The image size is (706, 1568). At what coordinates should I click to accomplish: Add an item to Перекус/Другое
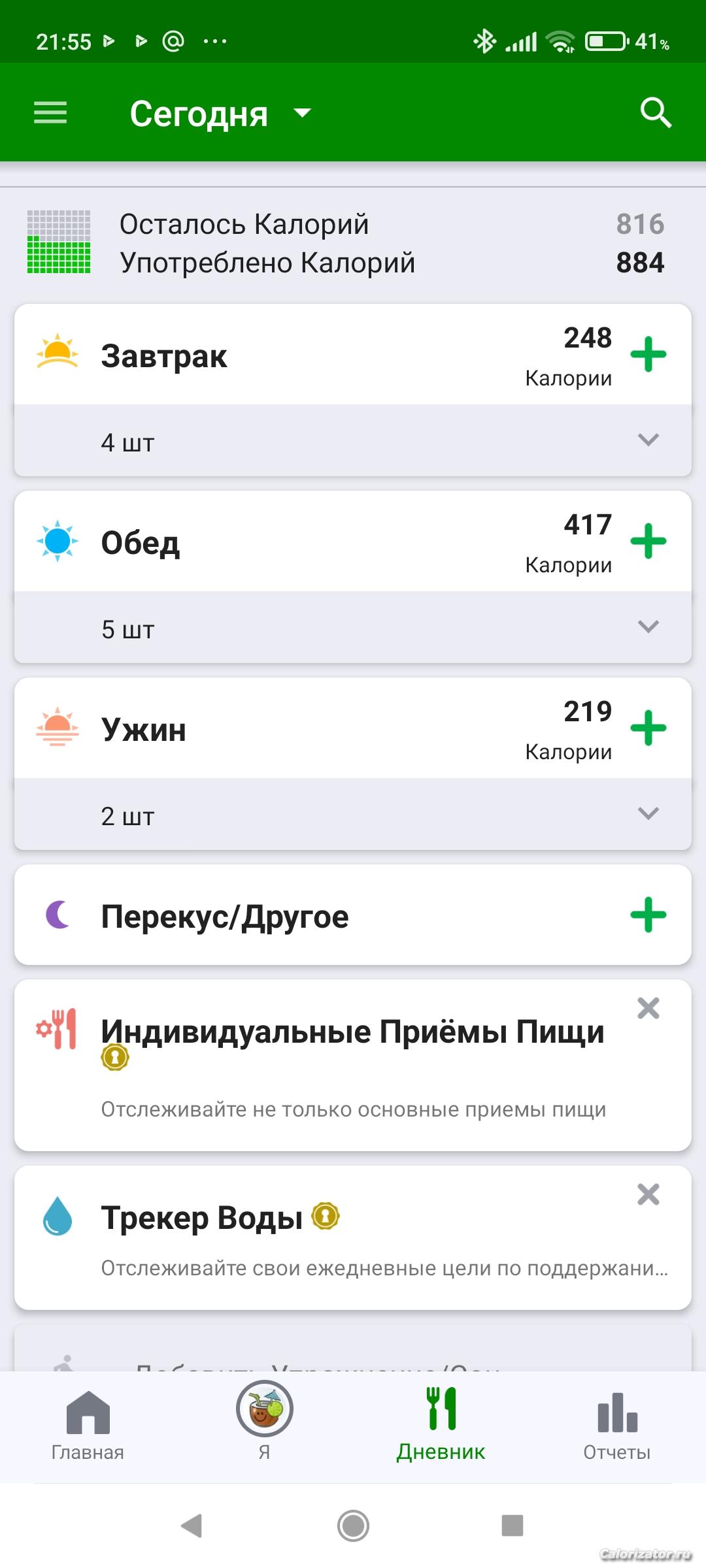pyautogui.click(x=648, y=915)
